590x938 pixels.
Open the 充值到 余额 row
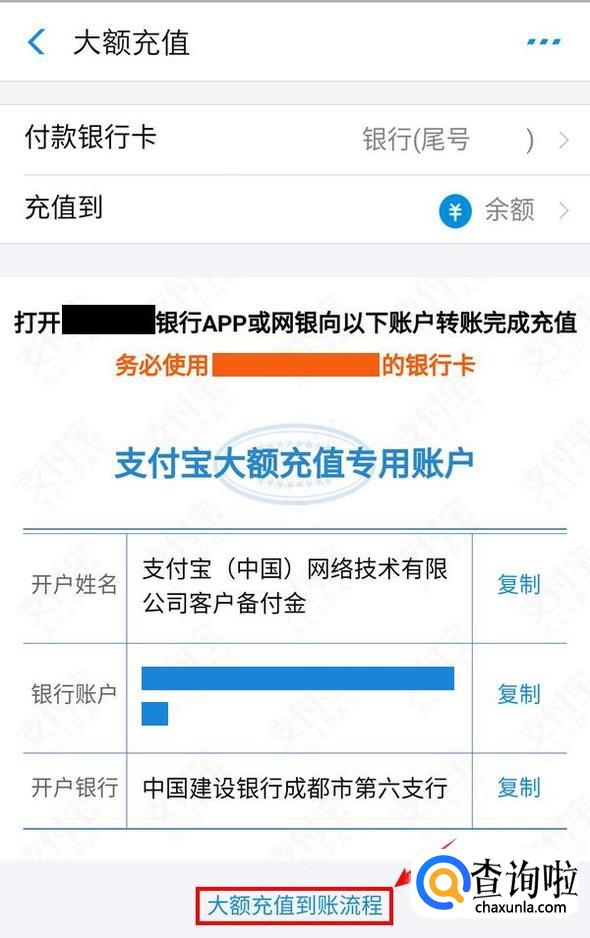coord(295,209)
